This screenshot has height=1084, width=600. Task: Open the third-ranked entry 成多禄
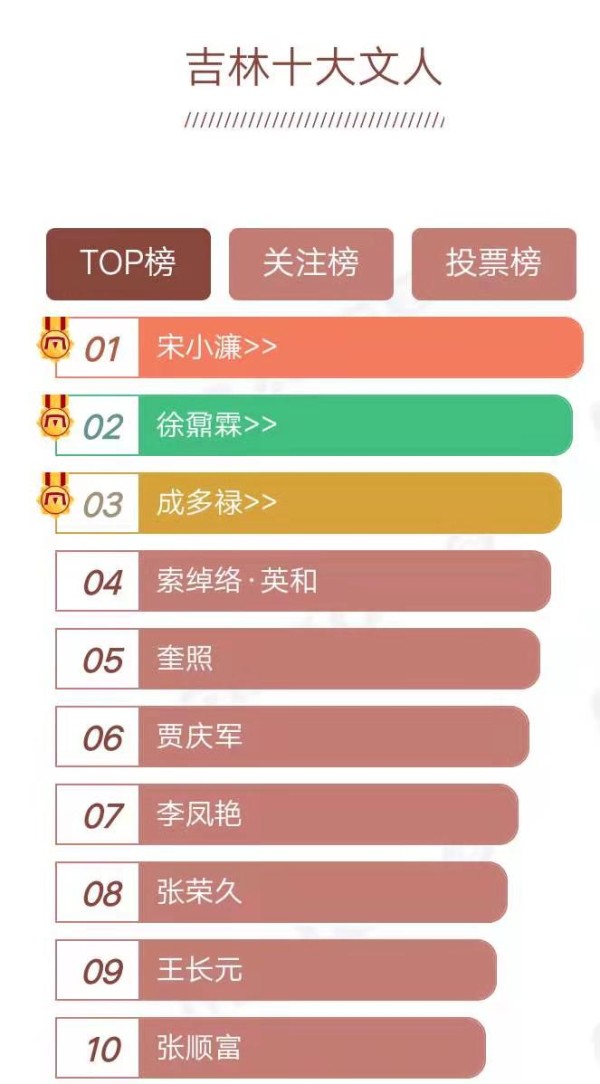coord(308,503)
